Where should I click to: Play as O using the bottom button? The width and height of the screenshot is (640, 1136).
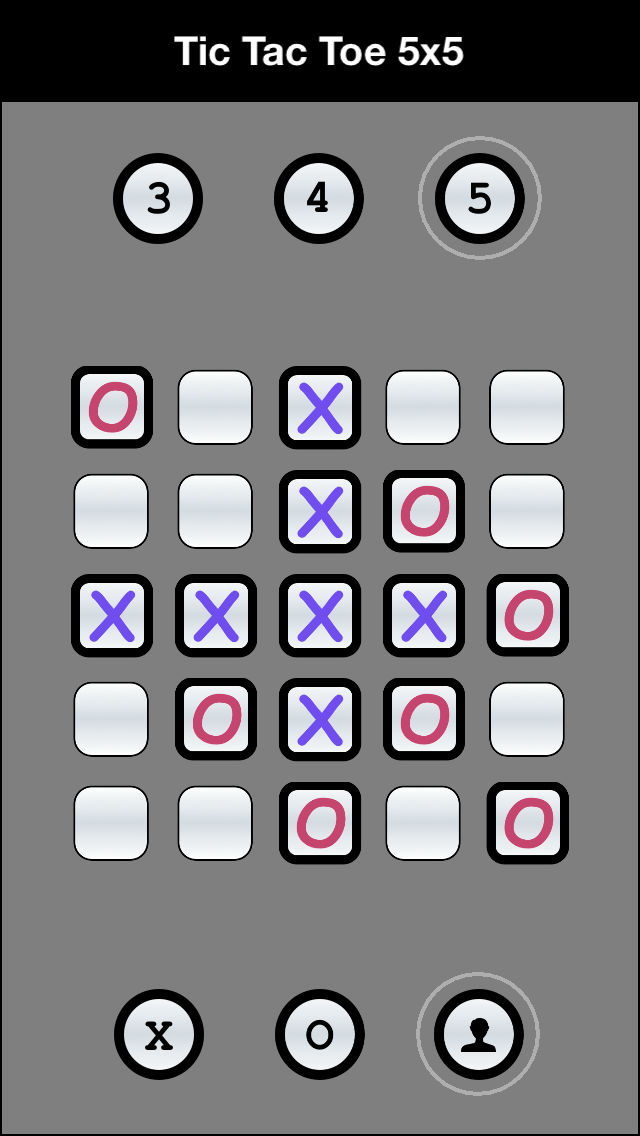[320, 1034]
